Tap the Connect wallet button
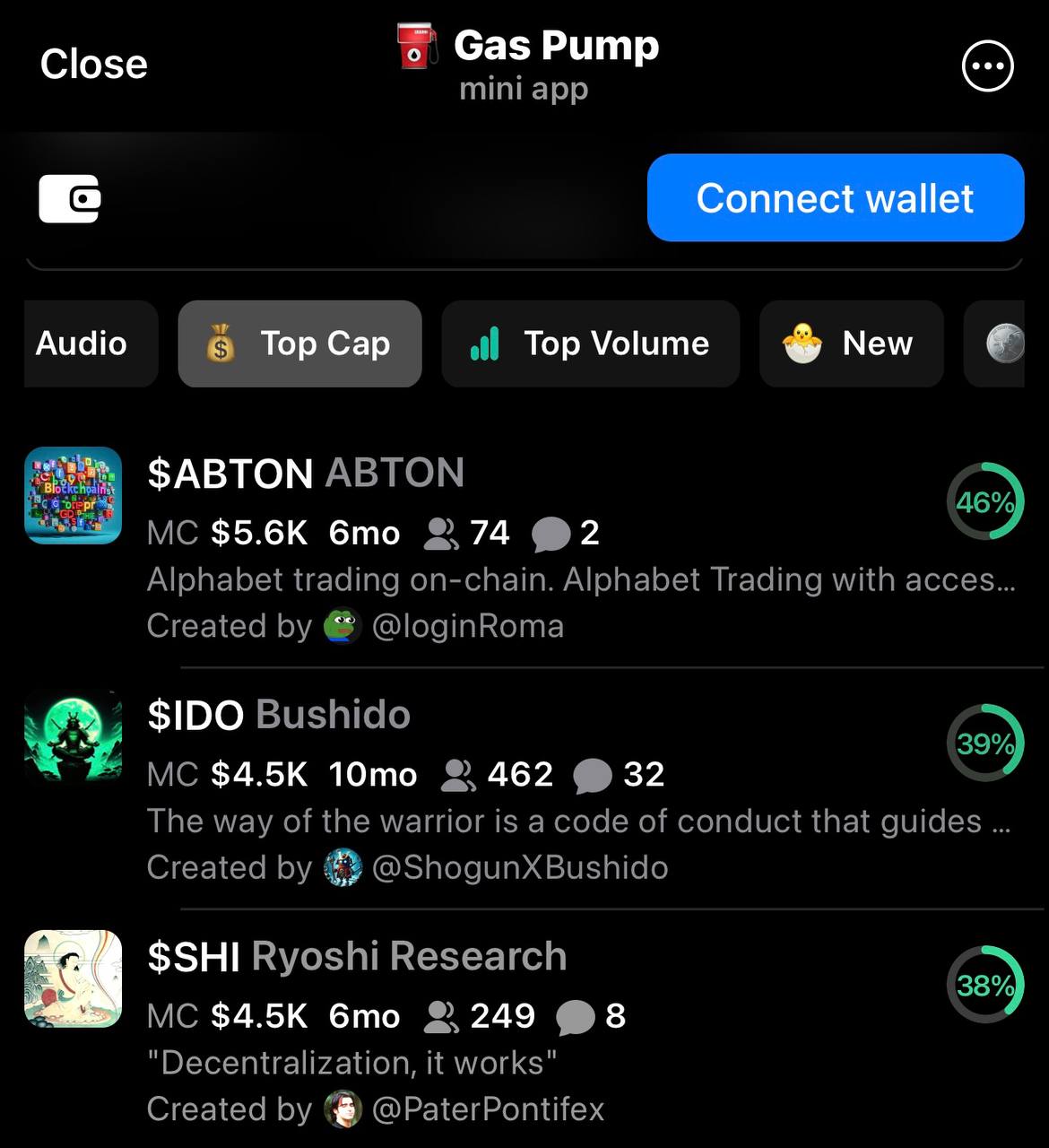The height and width of the screenshot is (1148, 1049). pyautogui.click(x=835, y=198)
